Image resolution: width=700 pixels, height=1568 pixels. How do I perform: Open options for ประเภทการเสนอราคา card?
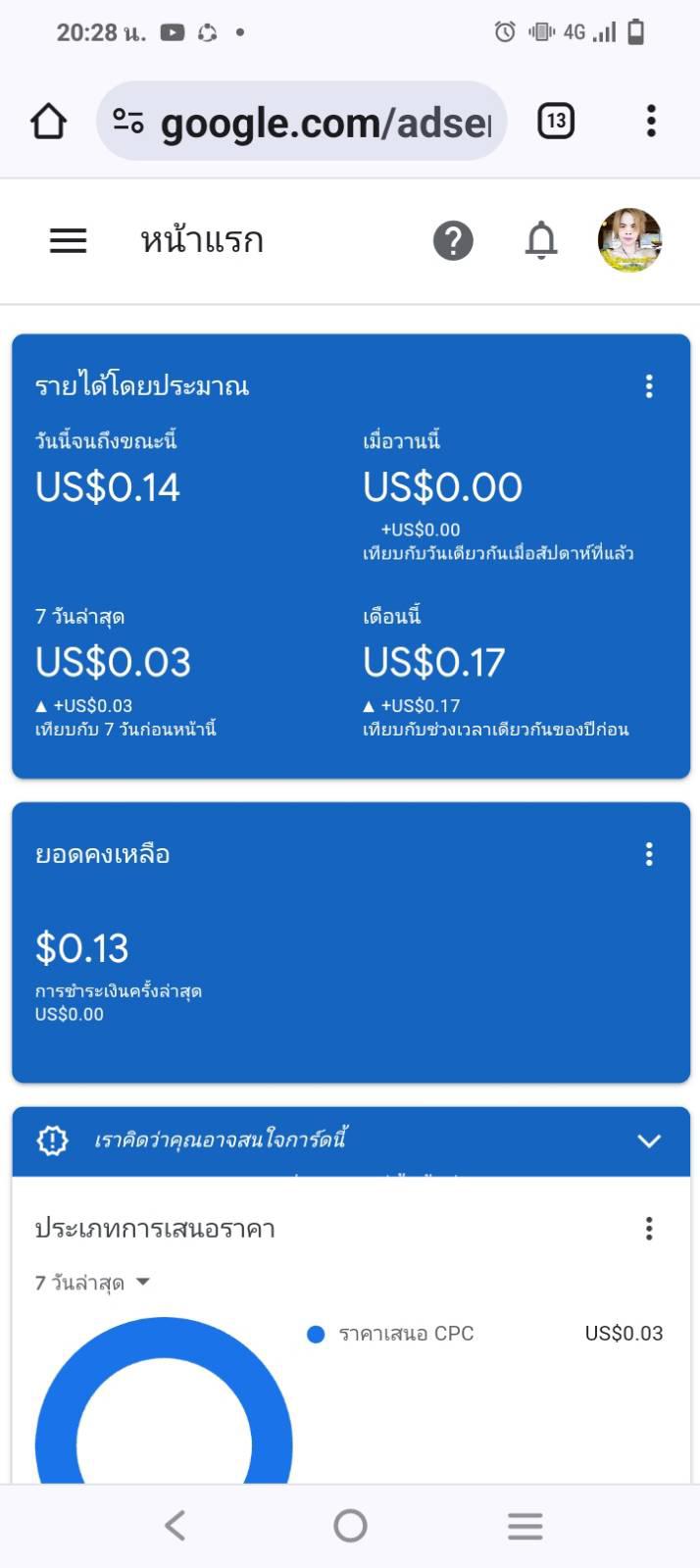649,1229
